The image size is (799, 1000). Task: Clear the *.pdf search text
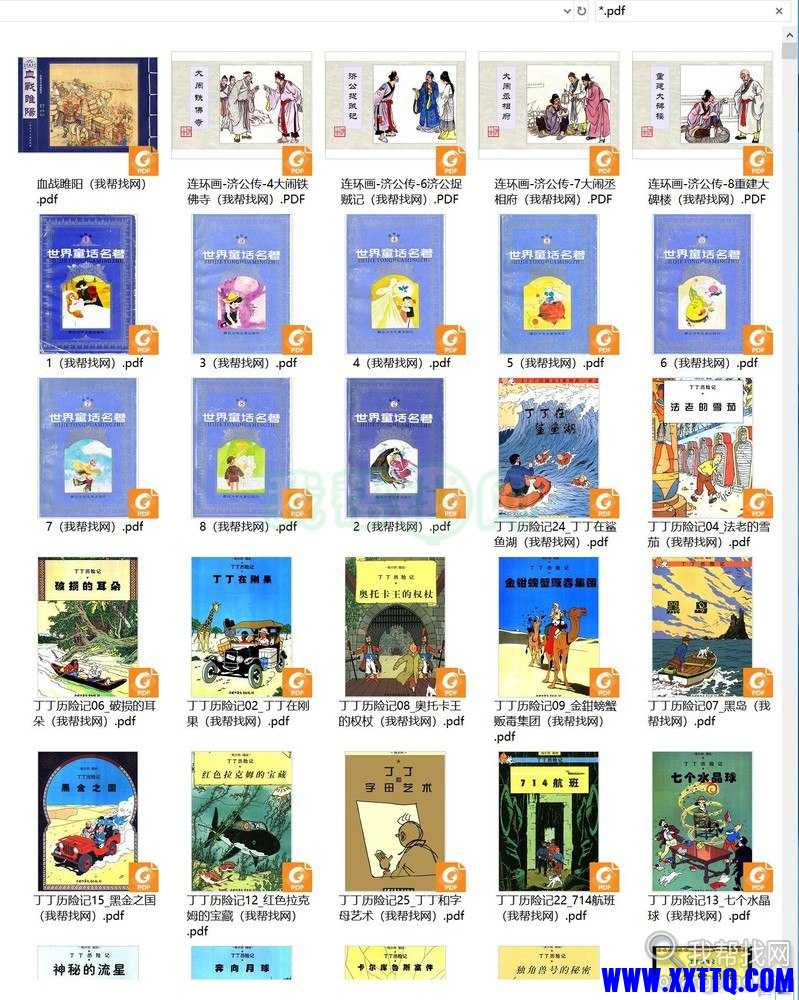[x=781, y=10]
